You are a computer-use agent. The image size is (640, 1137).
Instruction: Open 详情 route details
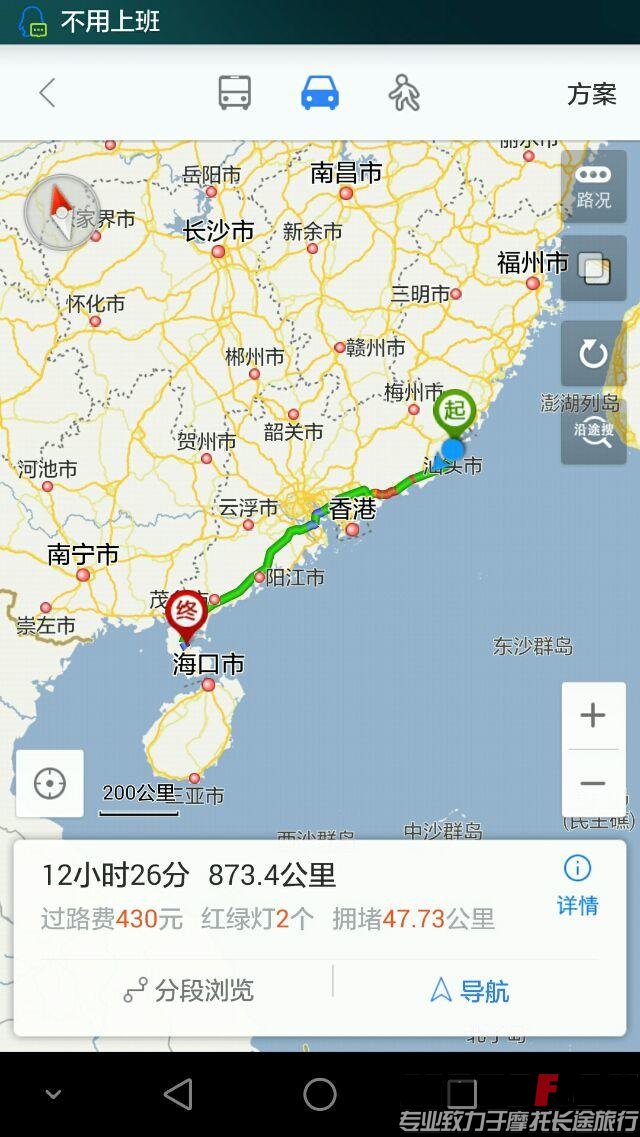tap(577, 886)
